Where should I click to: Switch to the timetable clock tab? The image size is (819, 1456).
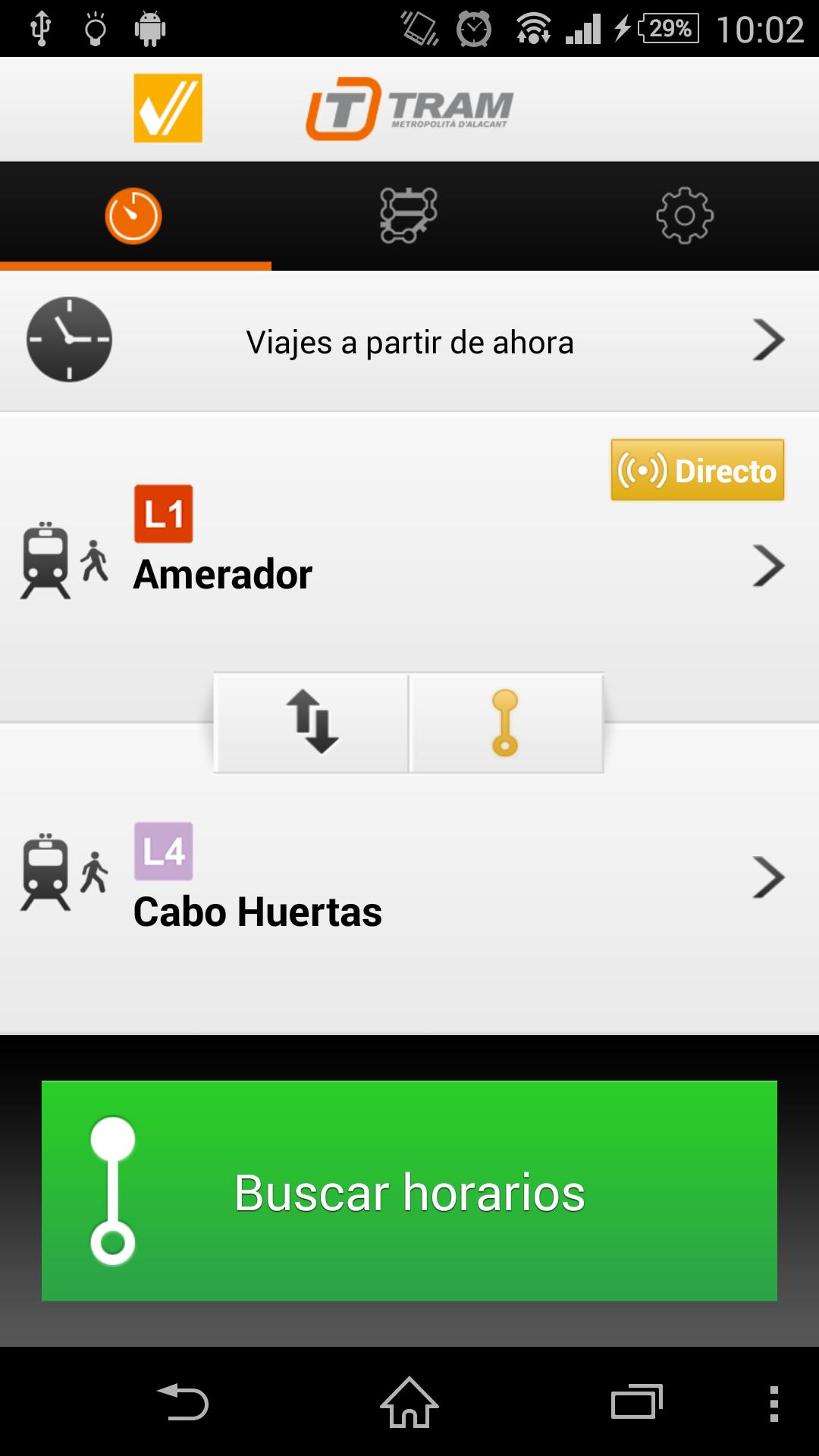click(x=133, y=216)
